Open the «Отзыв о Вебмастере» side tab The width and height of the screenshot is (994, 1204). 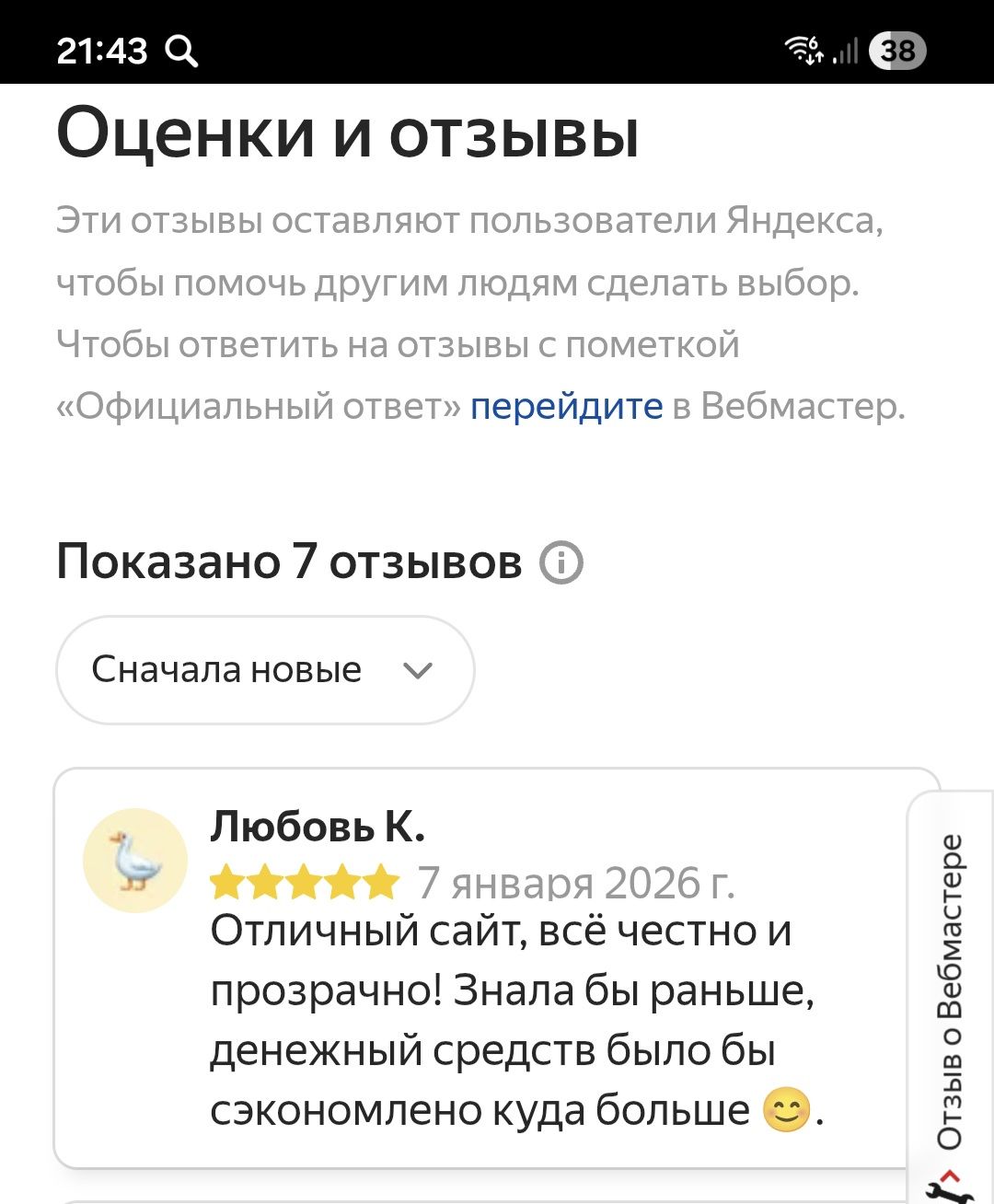(951, 994)
